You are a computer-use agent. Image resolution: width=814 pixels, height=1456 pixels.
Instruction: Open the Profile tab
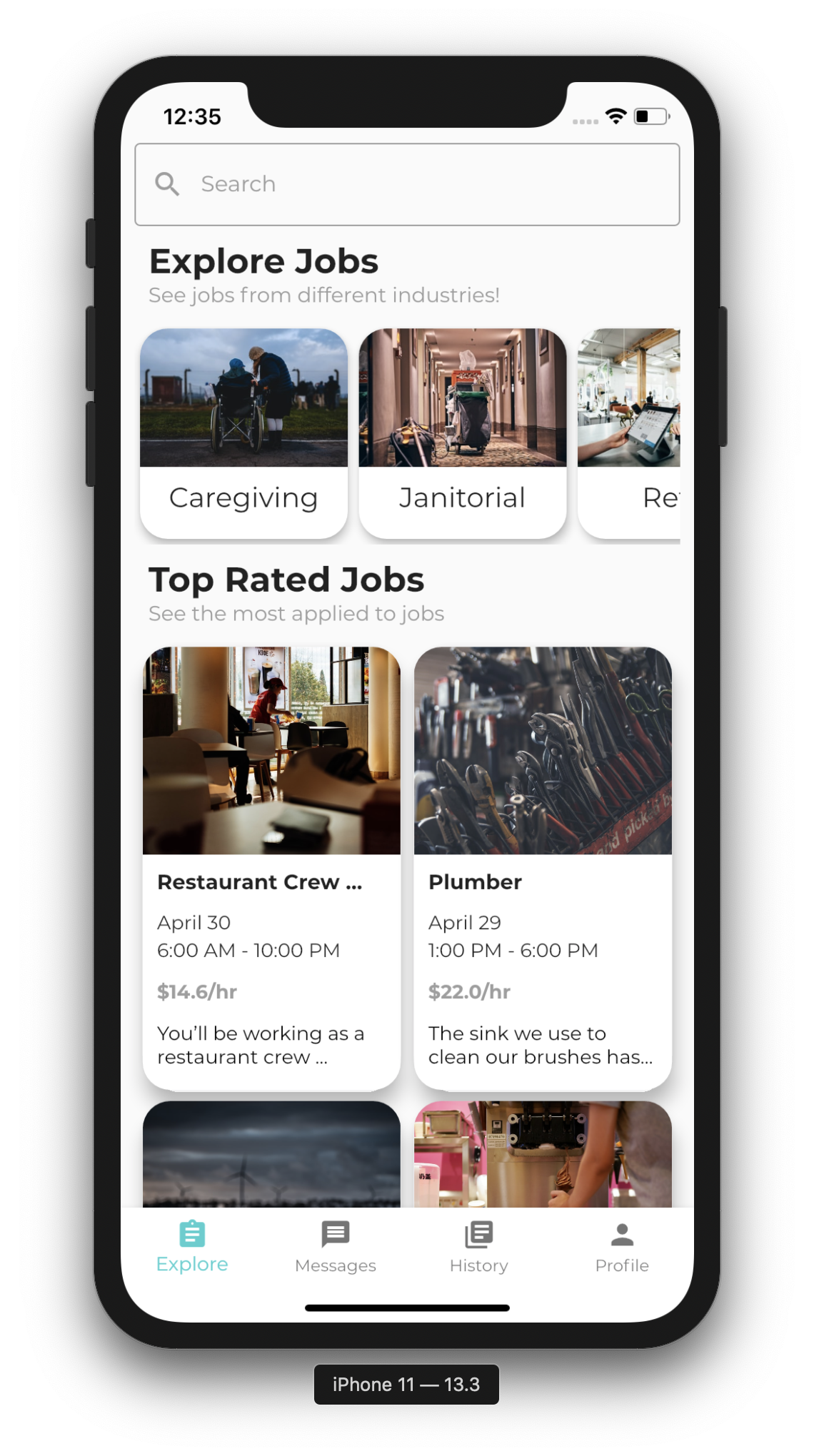pyautogui.click(x=622, y=1246)
